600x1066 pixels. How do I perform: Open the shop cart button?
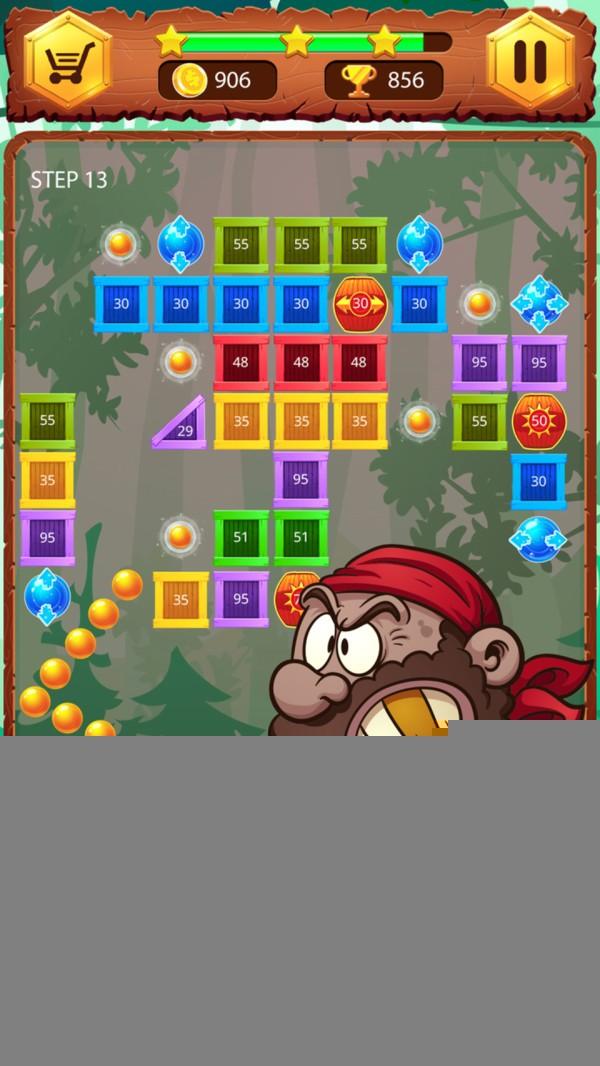68,60
